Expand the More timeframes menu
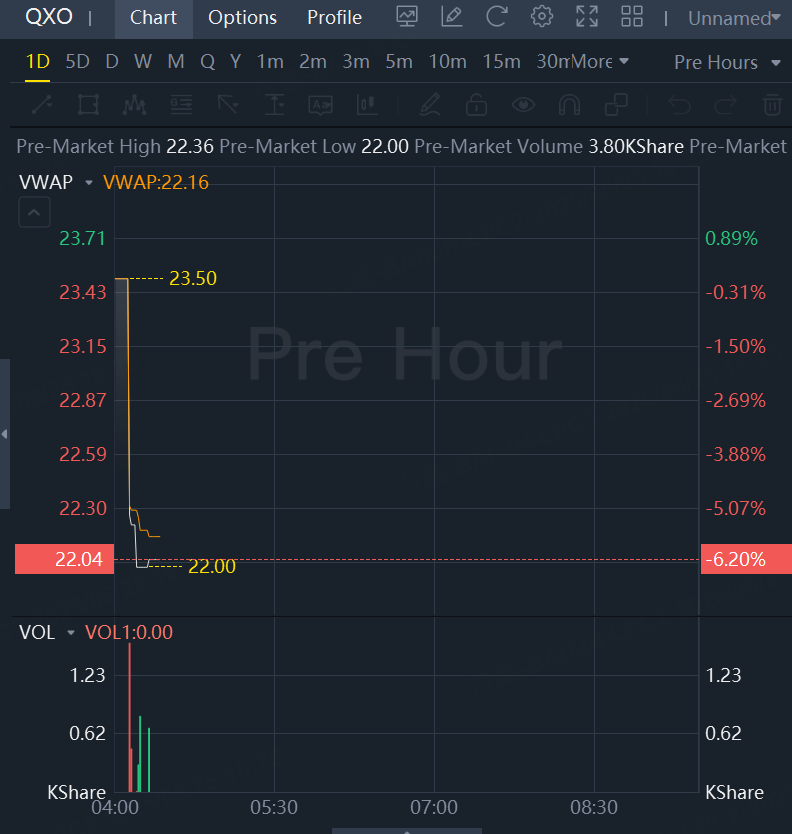 [602, 62]
